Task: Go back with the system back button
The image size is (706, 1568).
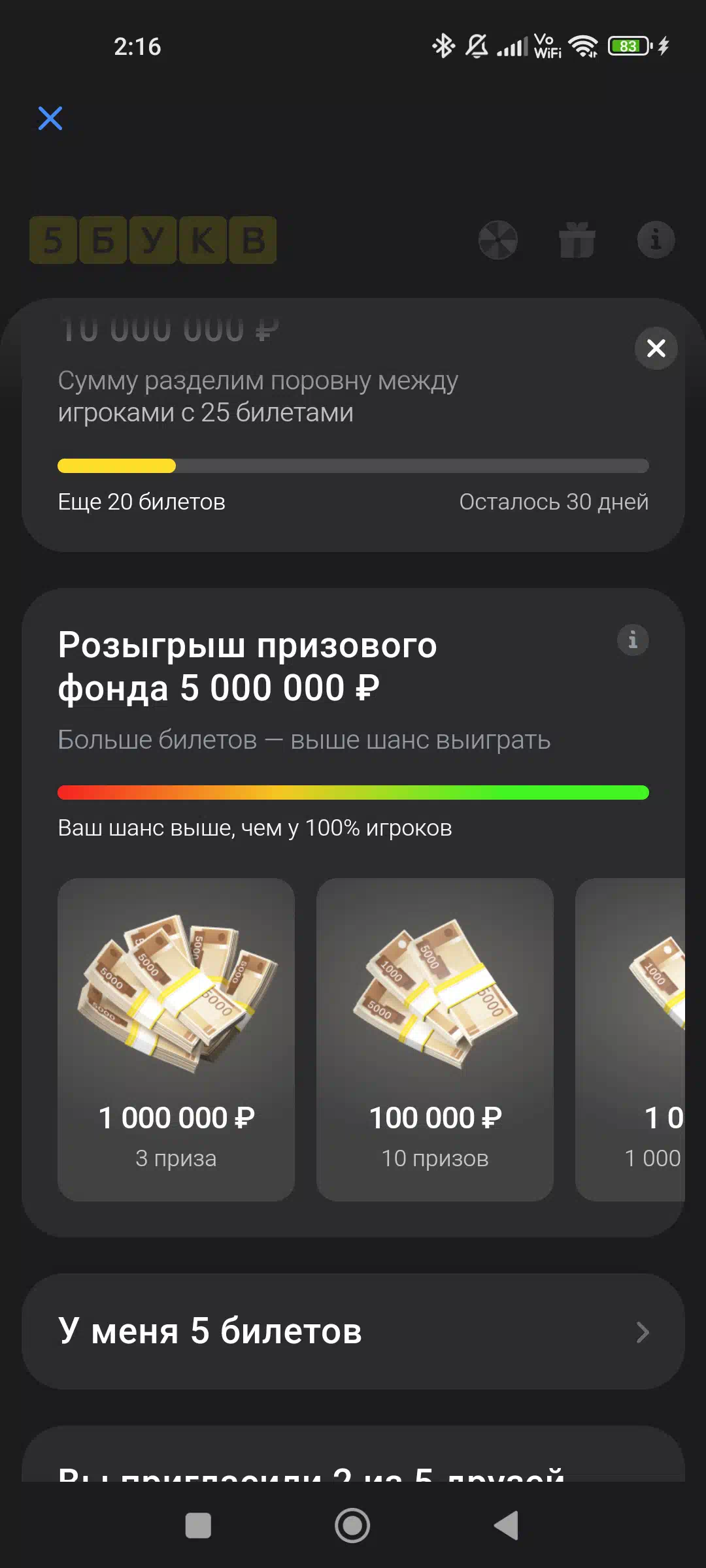Action: coord(507,1526)
